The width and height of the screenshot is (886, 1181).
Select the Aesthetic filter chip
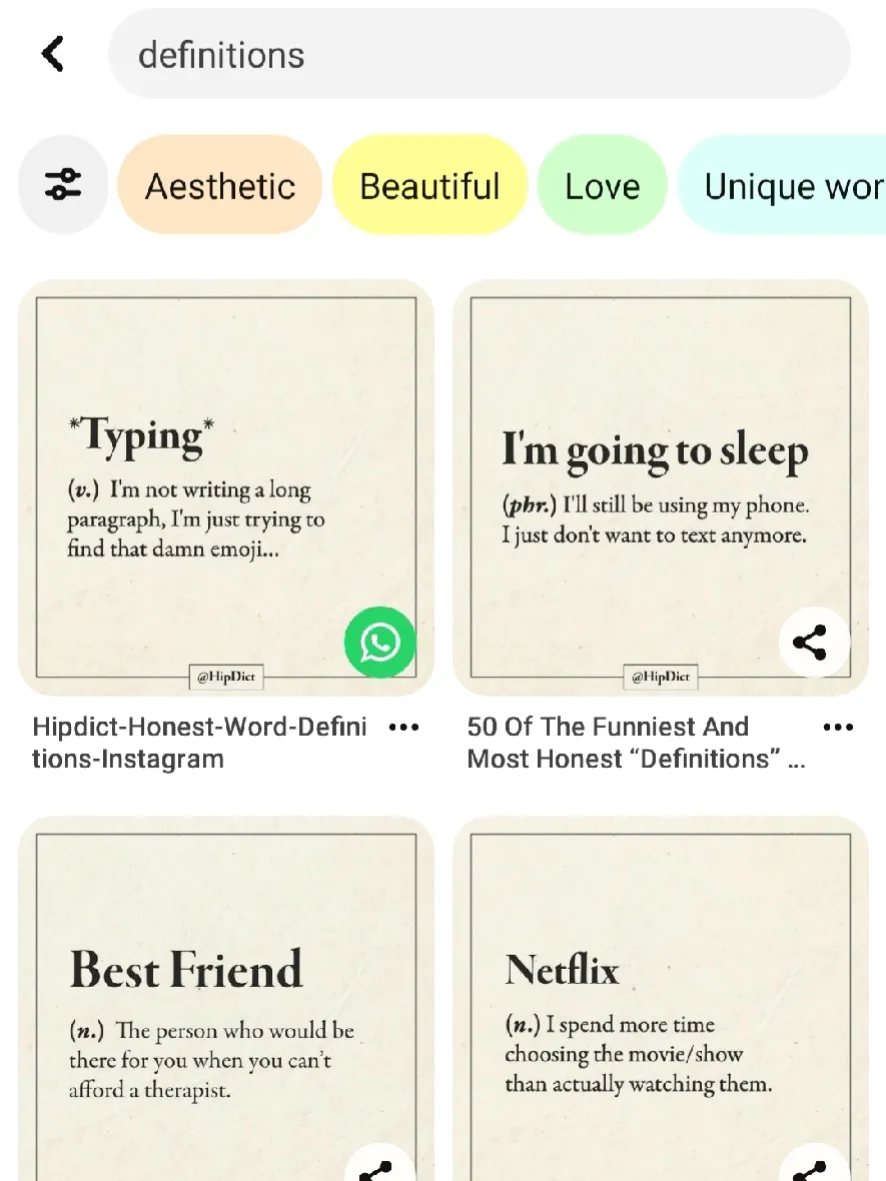coord(220,186)
